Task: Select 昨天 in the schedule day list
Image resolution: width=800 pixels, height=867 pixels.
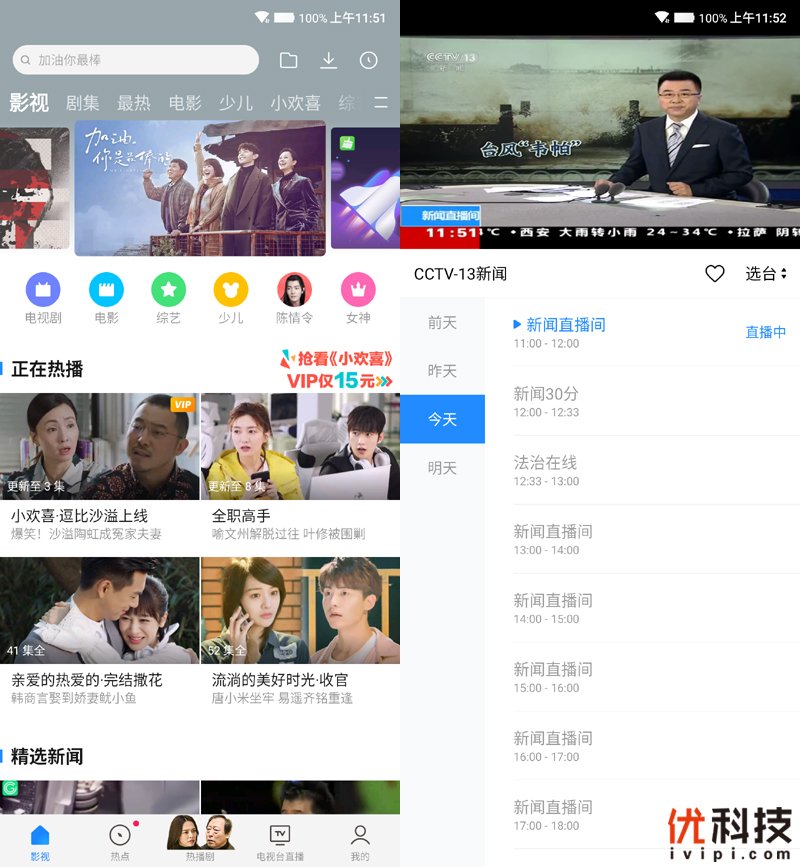Action: coord(442,371)
